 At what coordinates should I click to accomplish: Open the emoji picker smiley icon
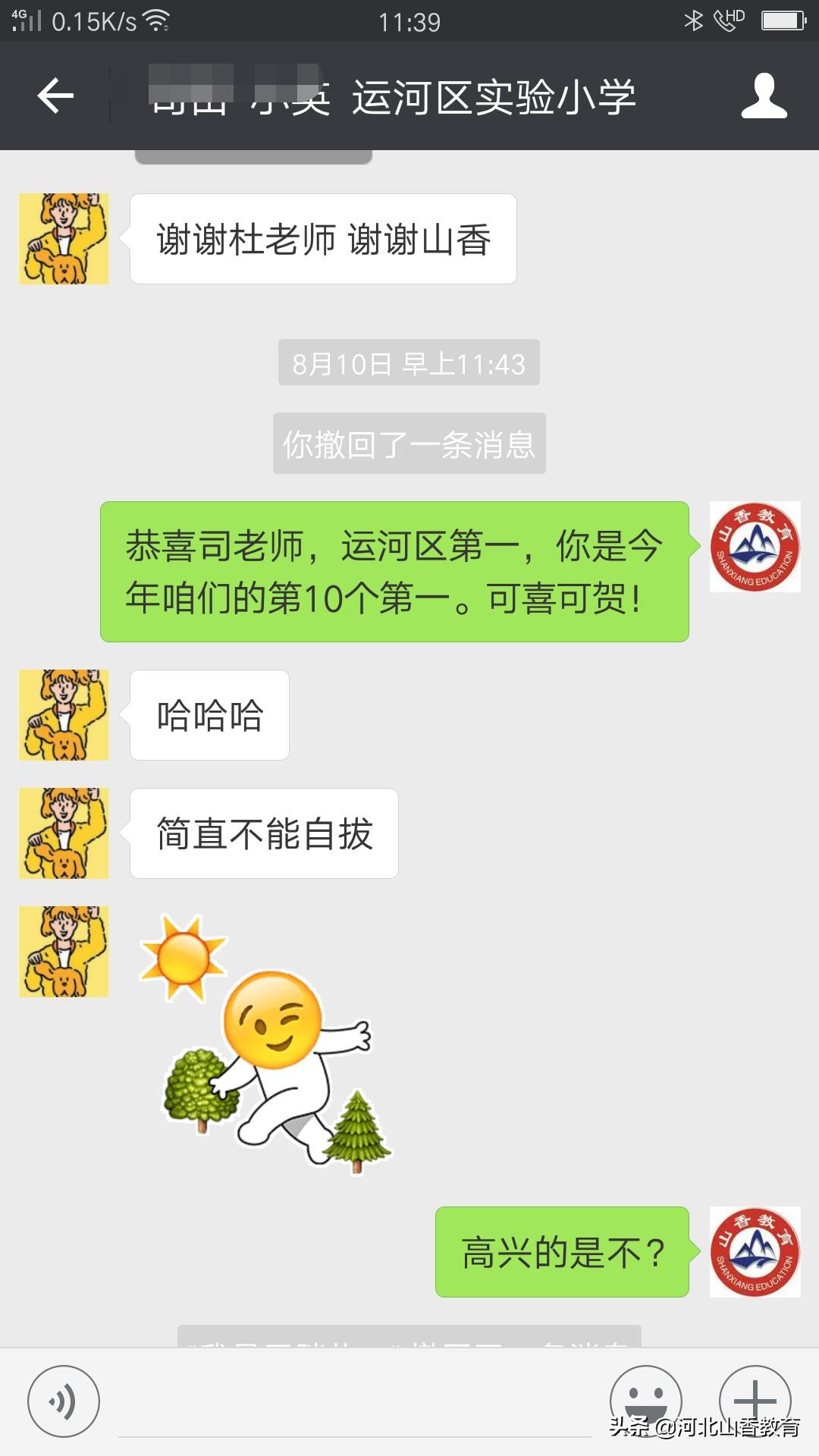coord(641,1399)
